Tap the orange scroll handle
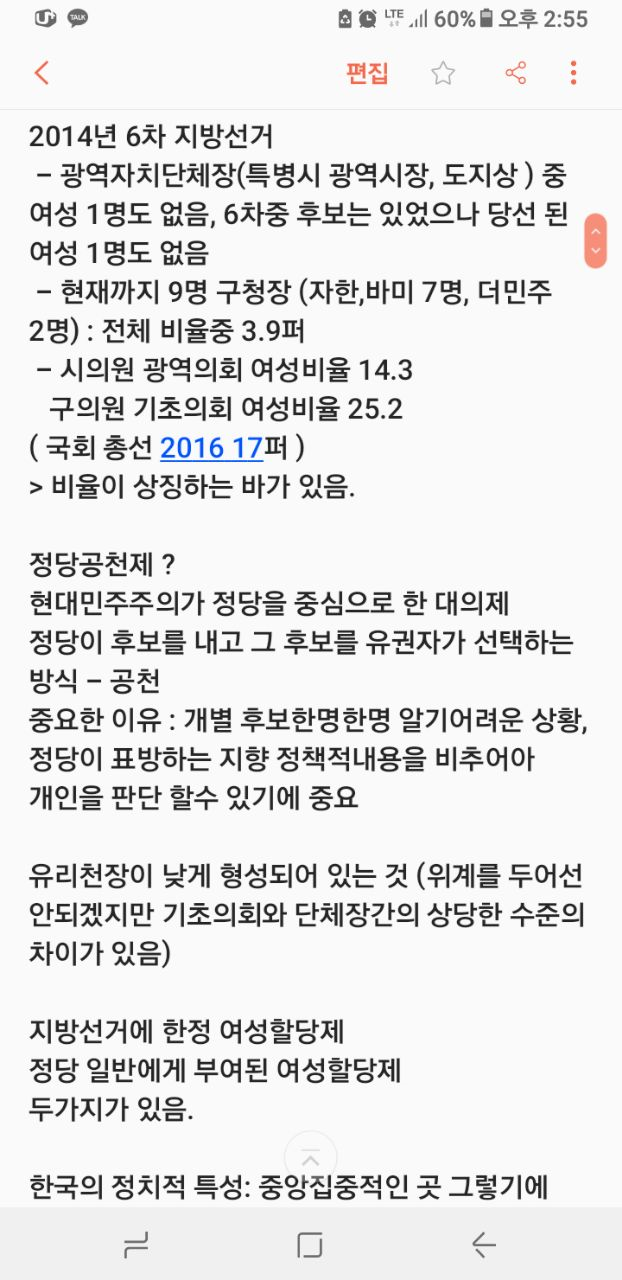This screenshot has height=1280, width=622. (595, 240)
